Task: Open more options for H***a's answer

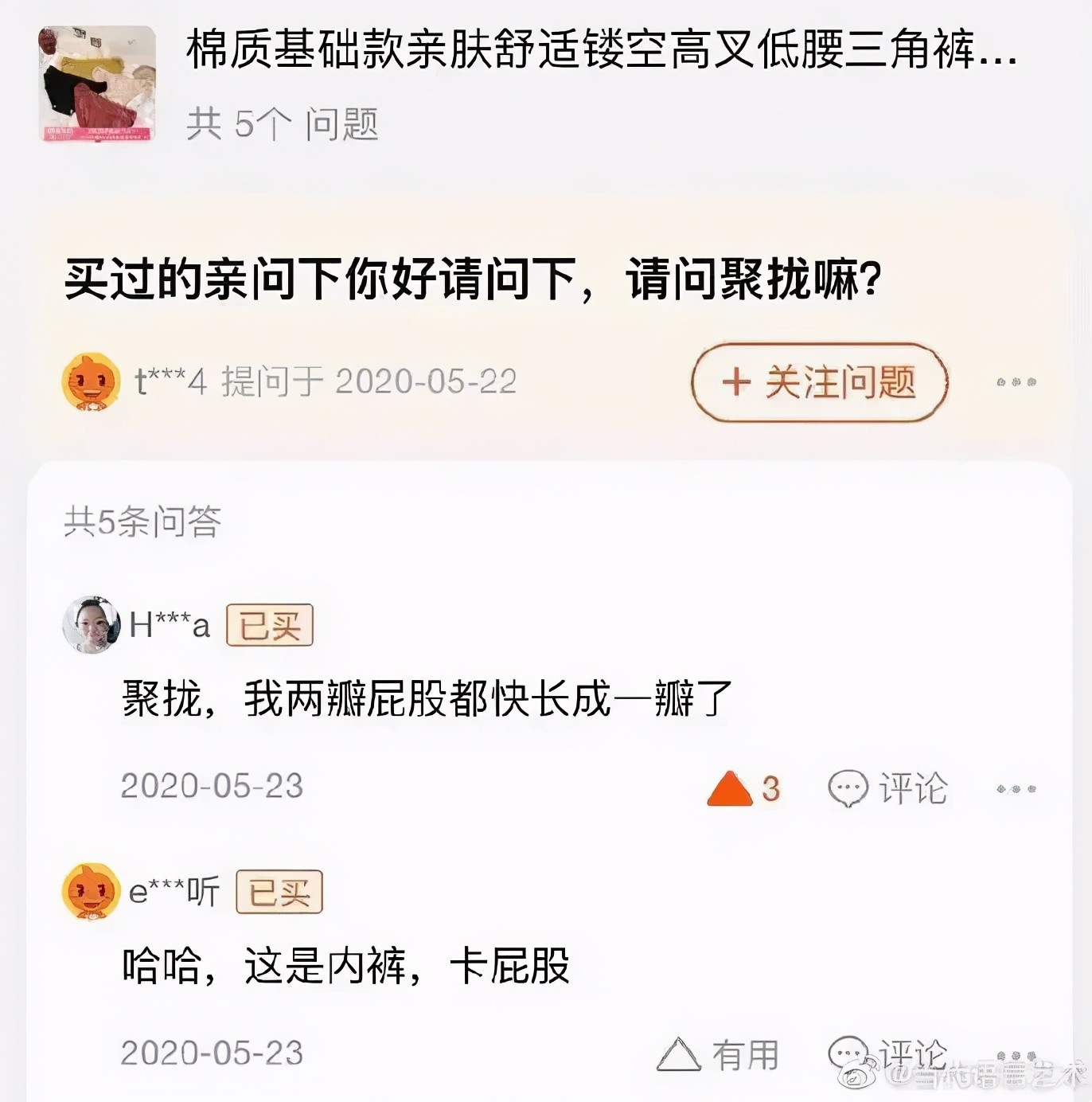Action: click(x=1016, y=789)
